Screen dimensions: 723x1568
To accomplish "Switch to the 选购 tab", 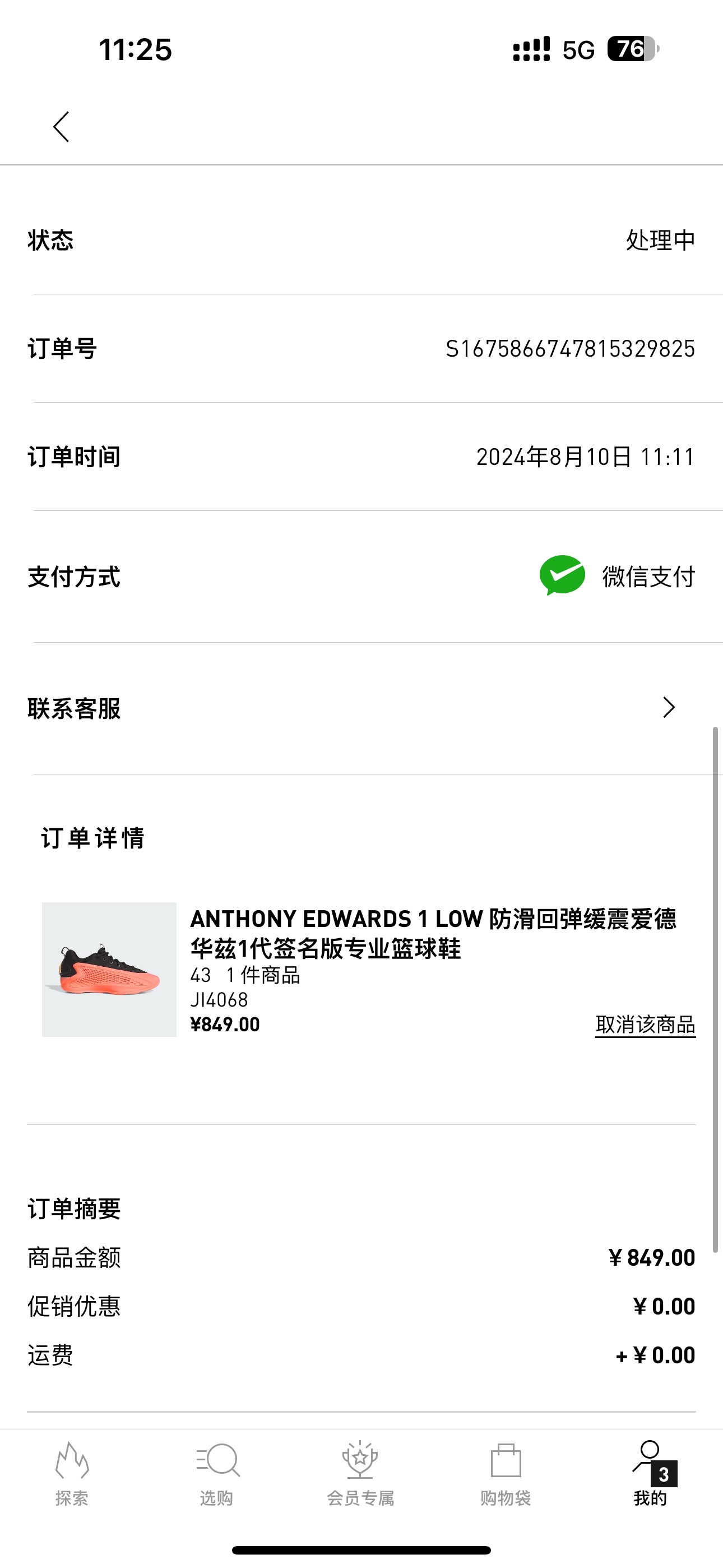I will click(x=217, y=1474).
